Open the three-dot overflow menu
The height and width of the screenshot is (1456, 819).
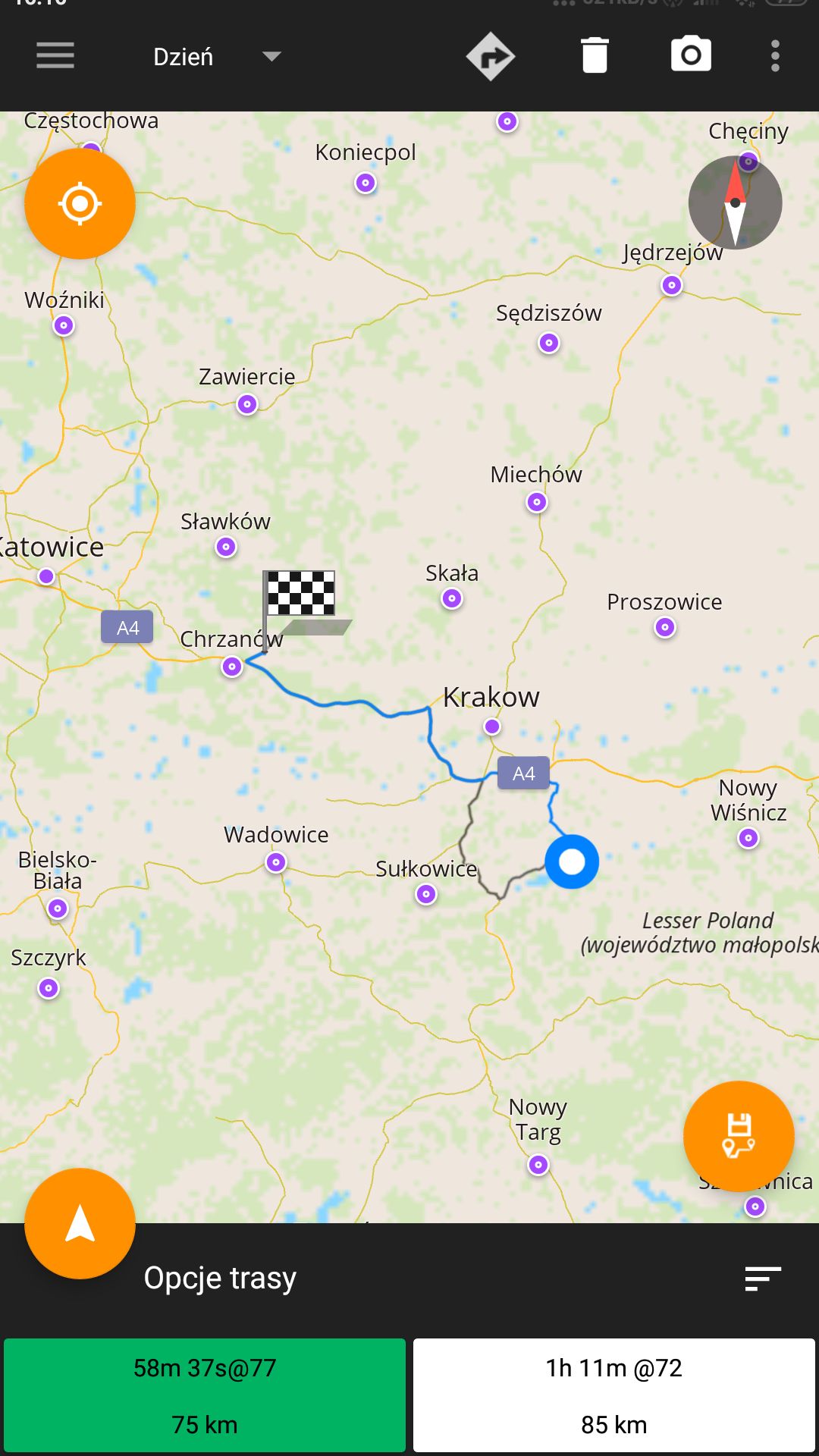click(775, 56)
